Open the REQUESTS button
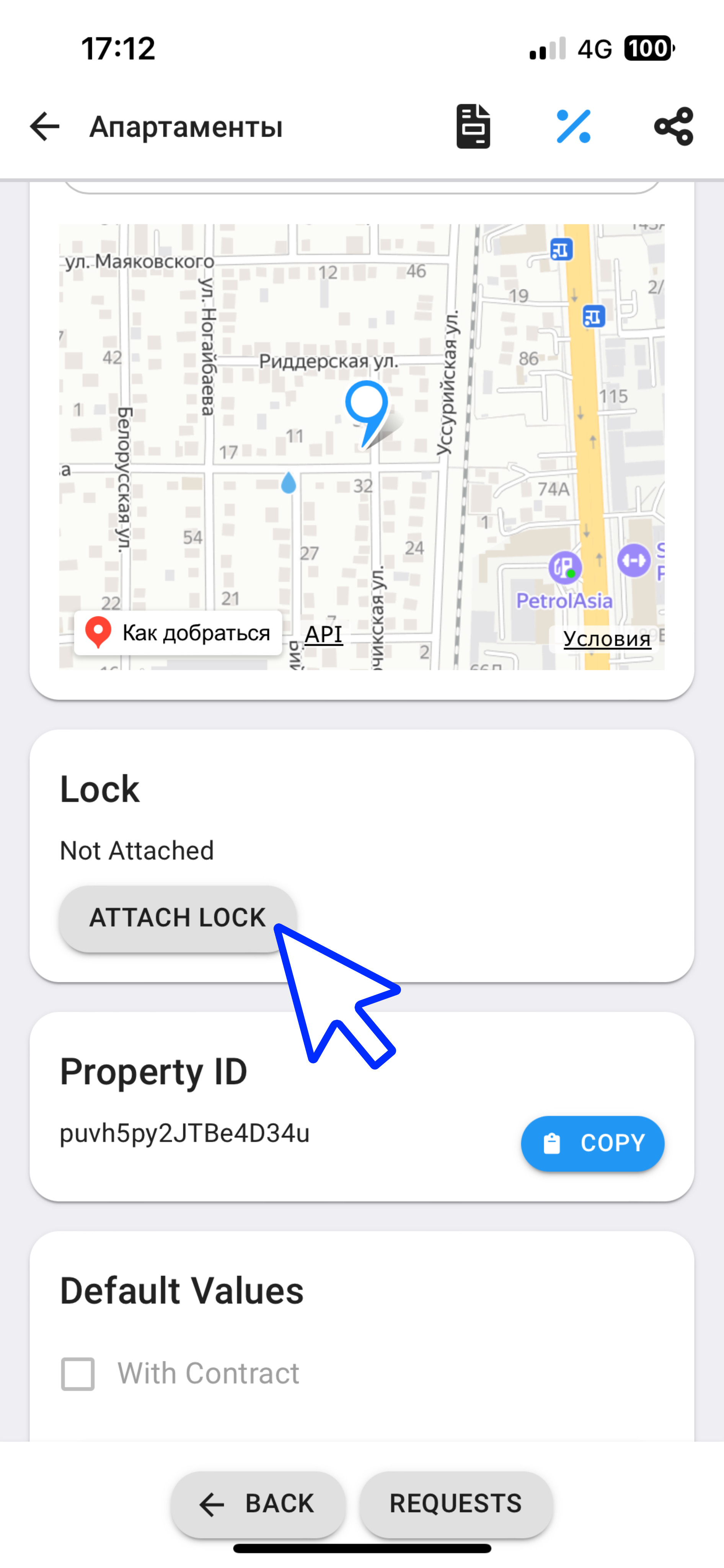Screen dimensions: 724x1568 (x=456, y=1503)
